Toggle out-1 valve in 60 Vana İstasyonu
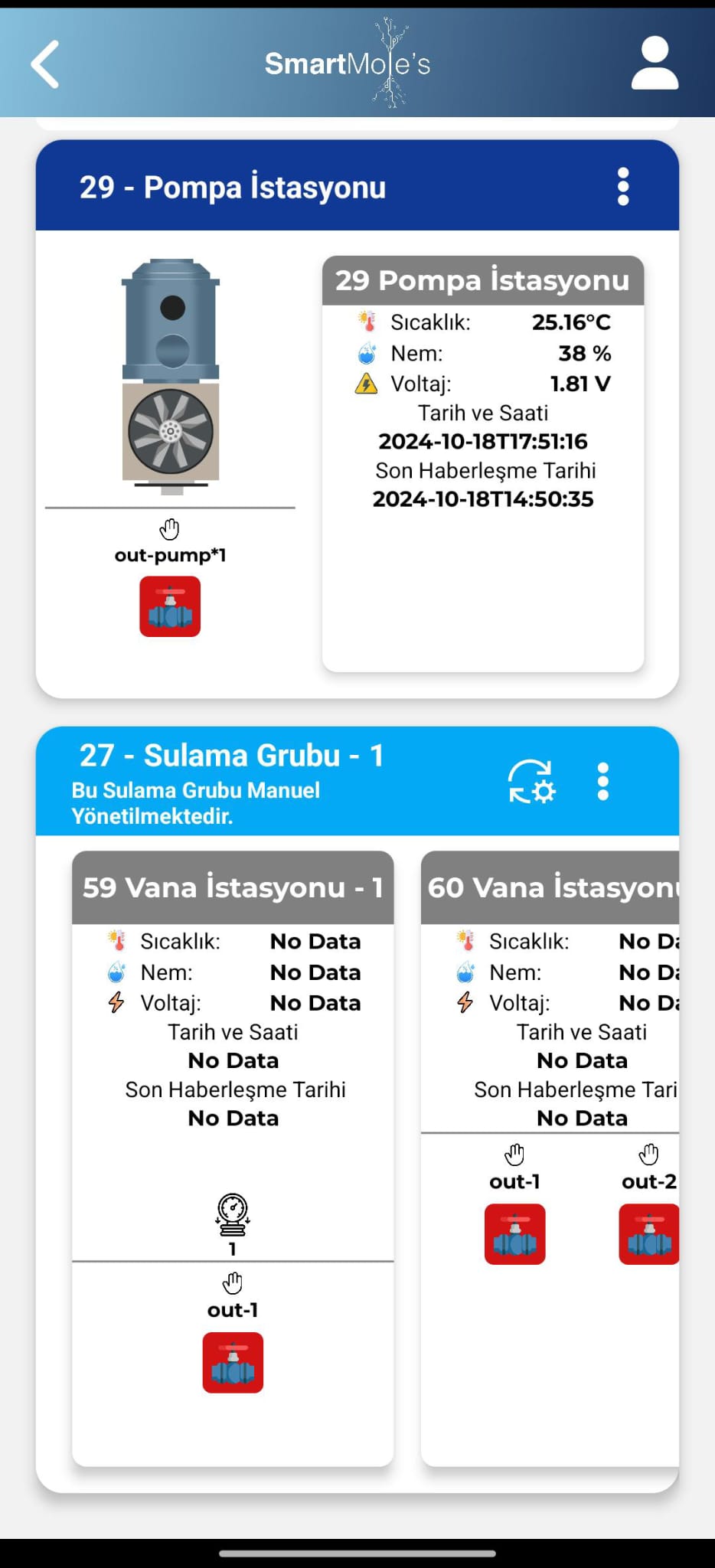The height and width of the screenshot is (1568, 715). tap(515, 1234)
